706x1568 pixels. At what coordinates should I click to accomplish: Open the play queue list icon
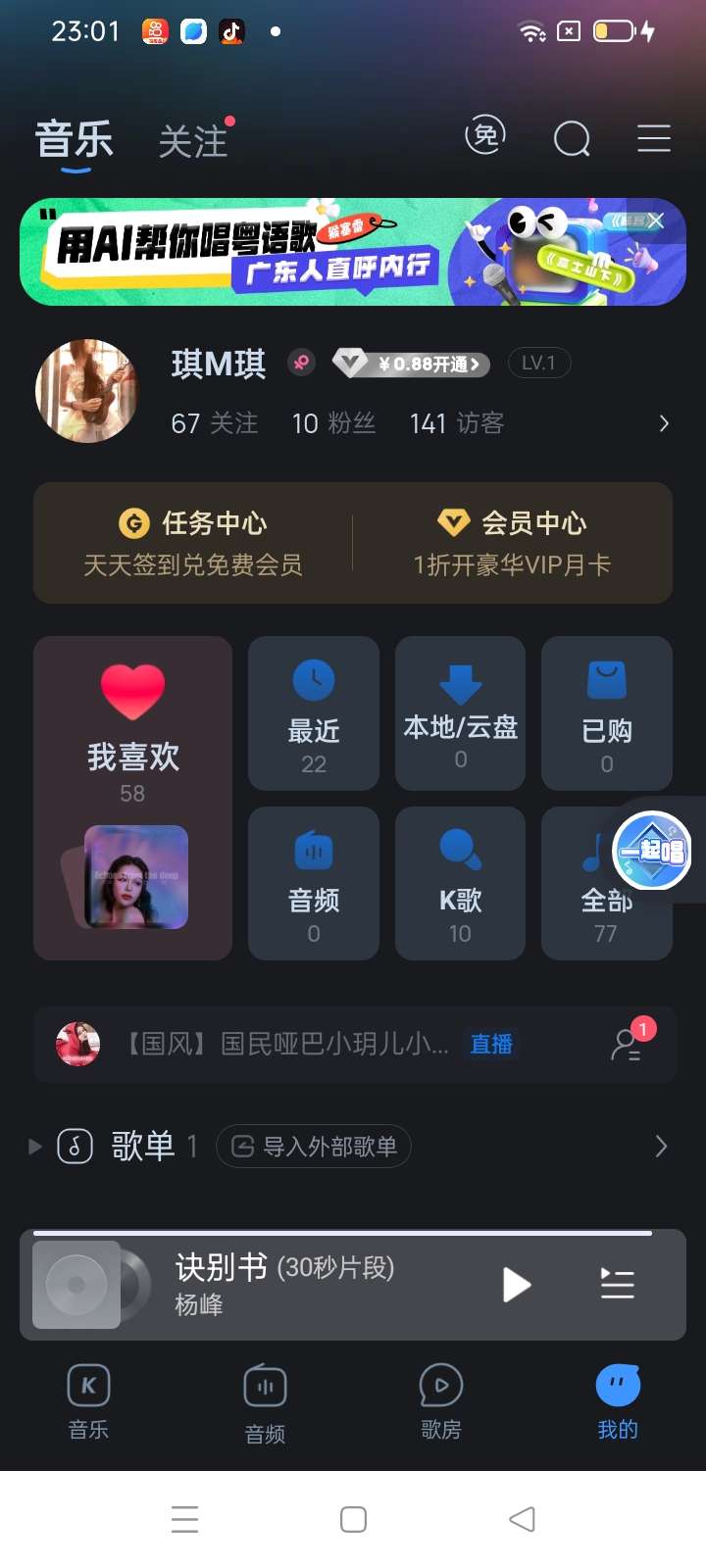click(617, 1285)
